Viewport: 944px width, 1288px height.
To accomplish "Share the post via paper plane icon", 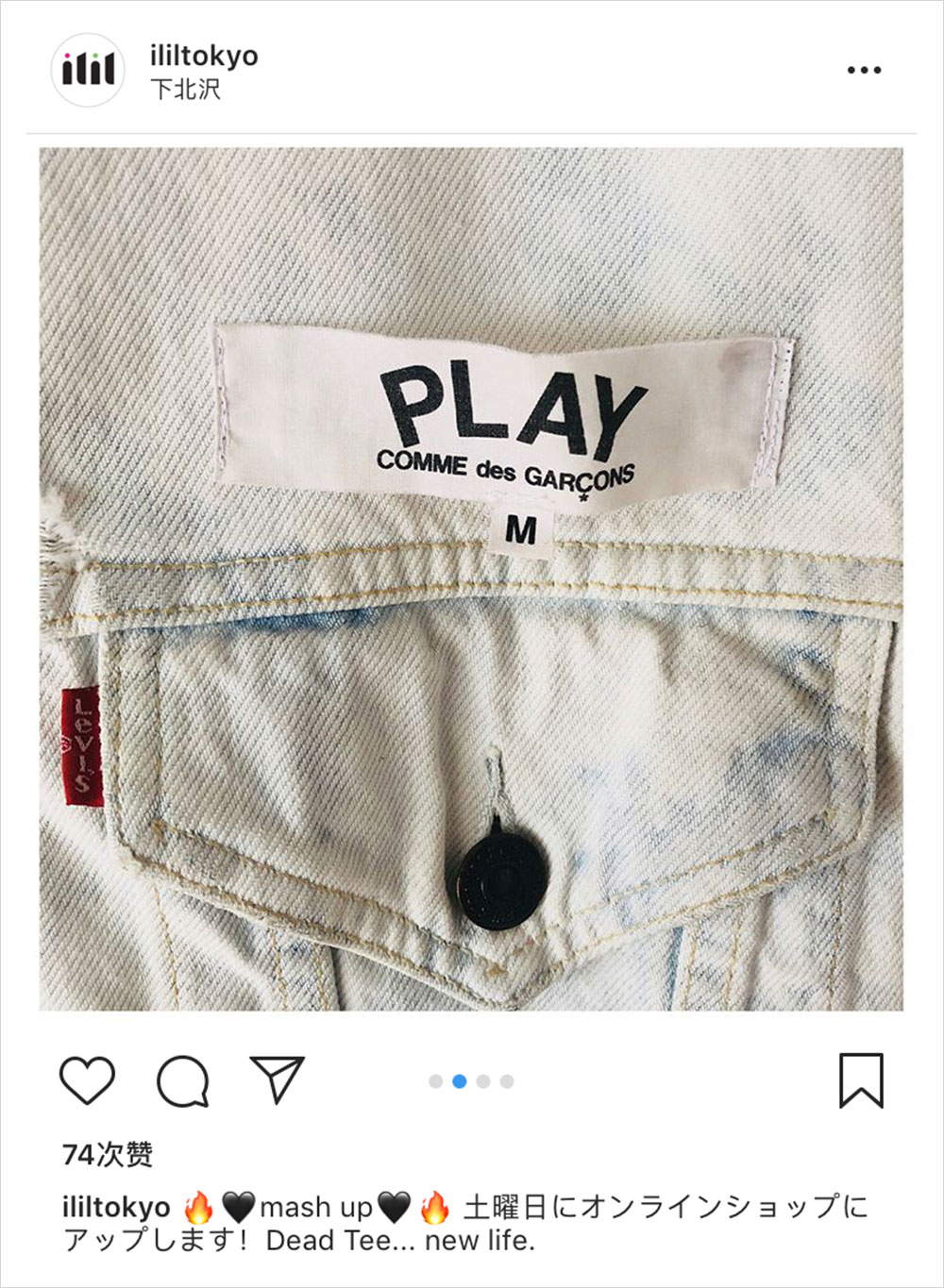I will [x=278, y=1079].
